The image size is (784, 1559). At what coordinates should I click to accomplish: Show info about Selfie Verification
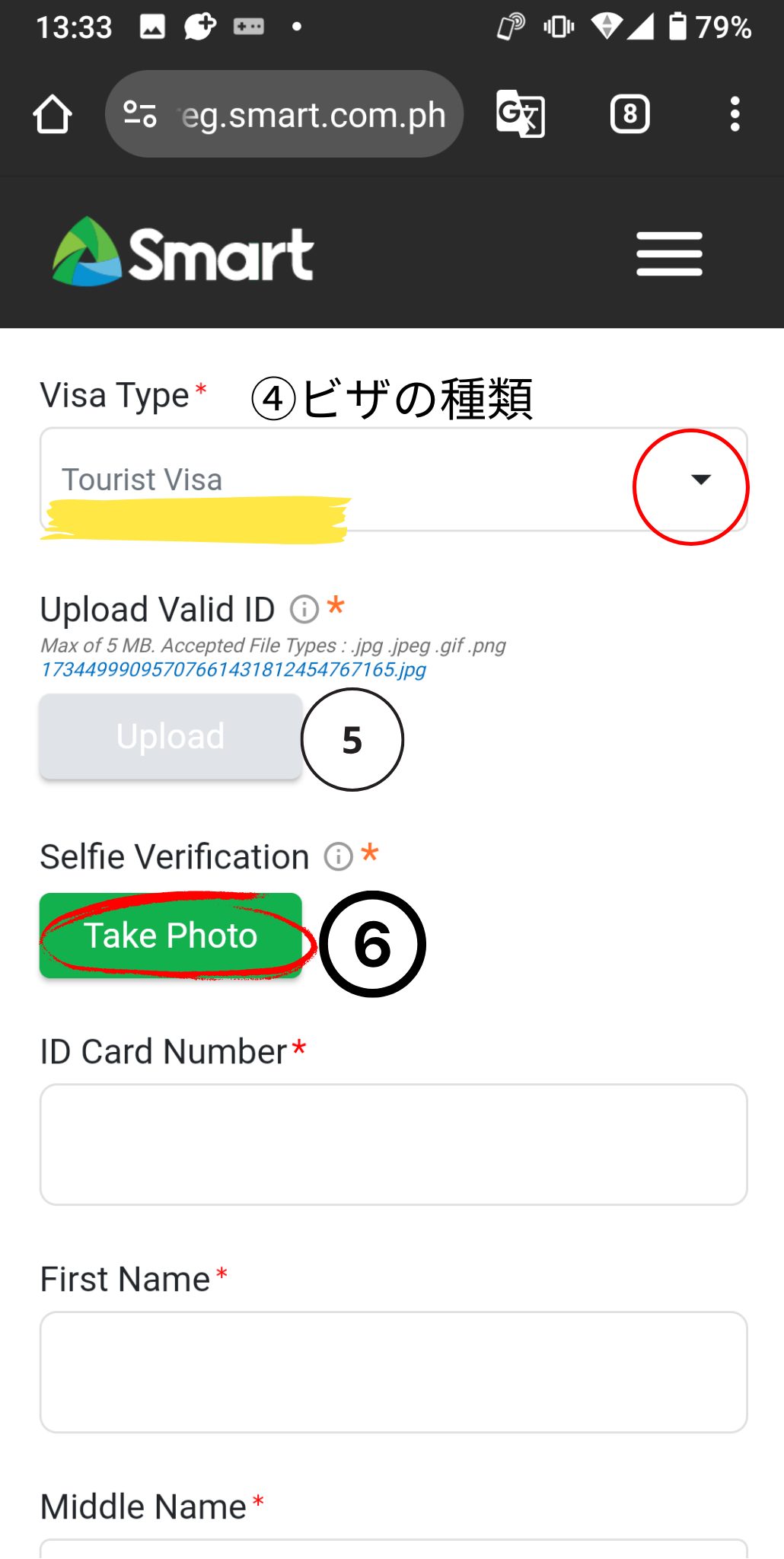339,856
